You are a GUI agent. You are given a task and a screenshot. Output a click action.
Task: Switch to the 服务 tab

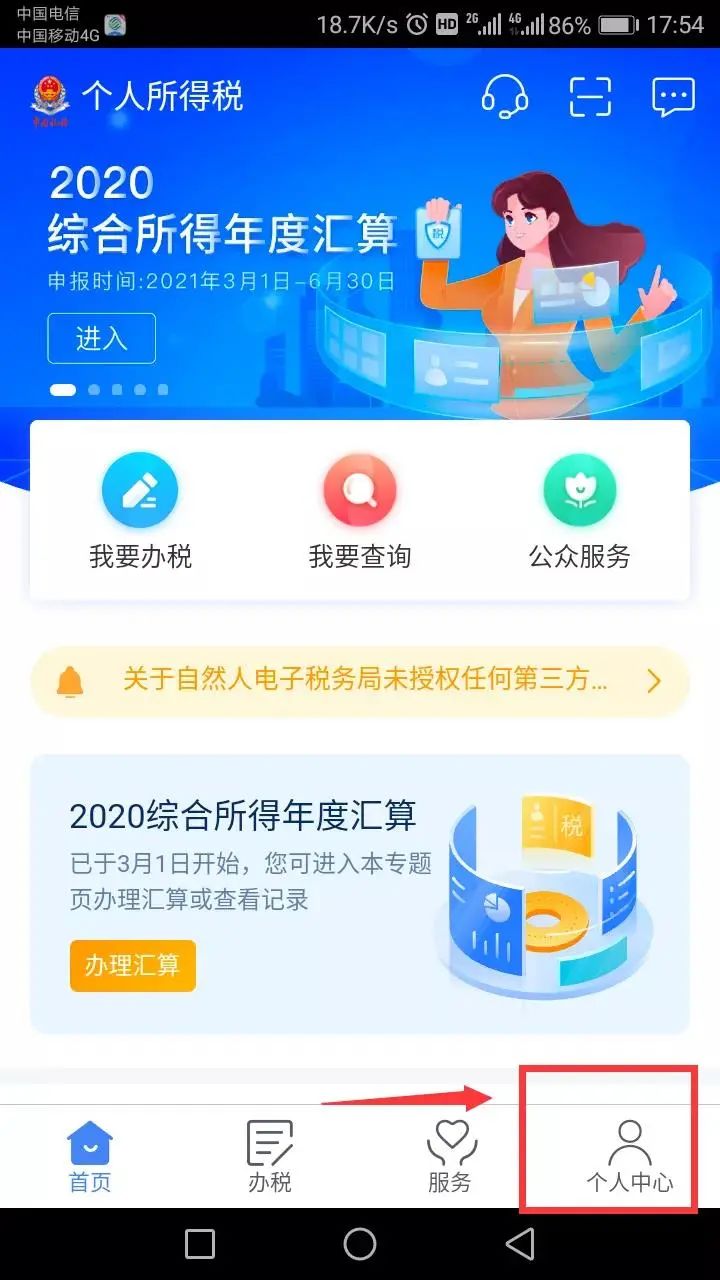point(450,1157)
